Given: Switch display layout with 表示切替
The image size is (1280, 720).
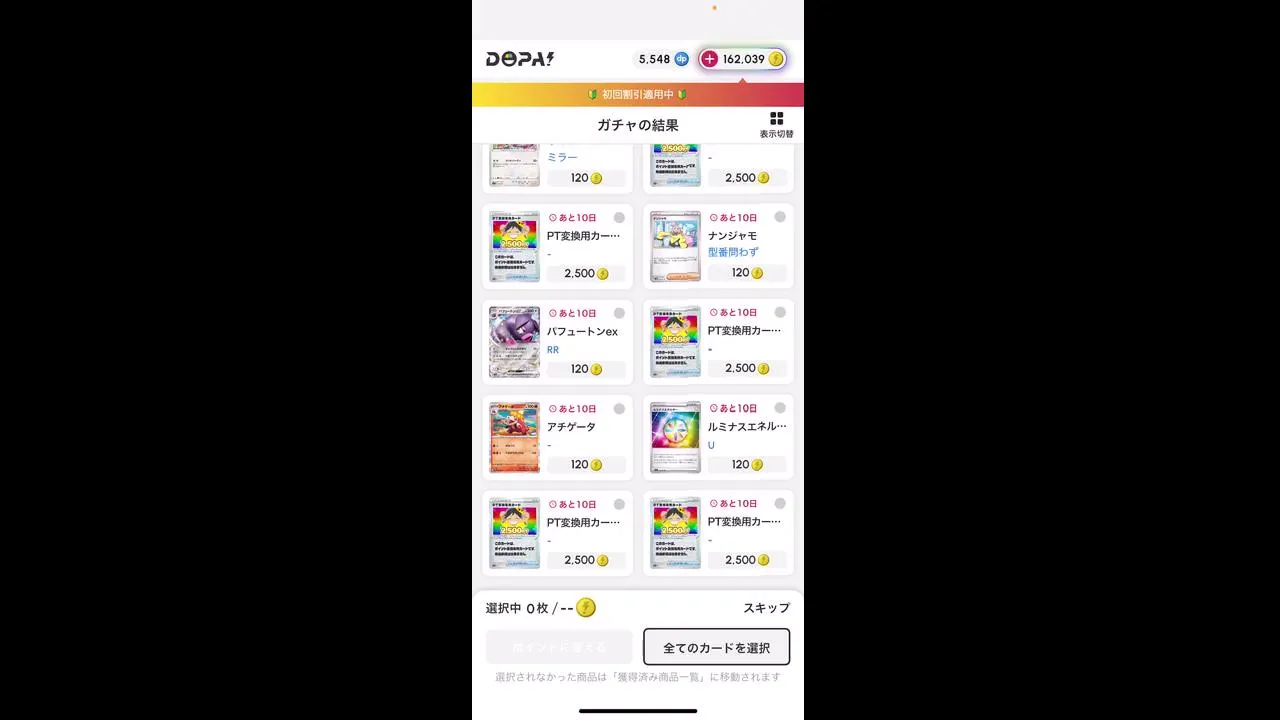Looking at the screenshot, I should click(776, 124).
